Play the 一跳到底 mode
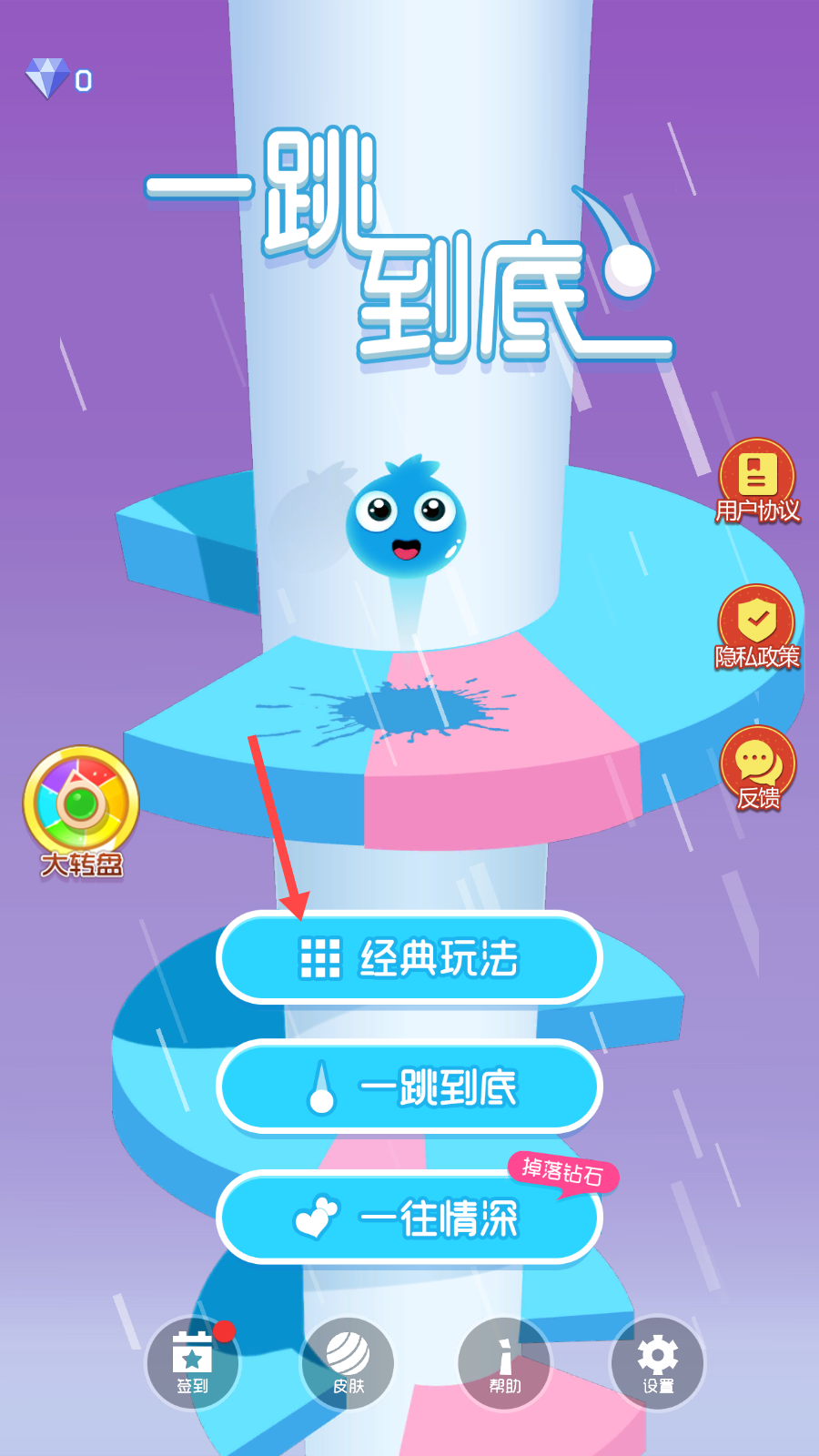The image size is (819, 1456). [x=409, y=1087]
